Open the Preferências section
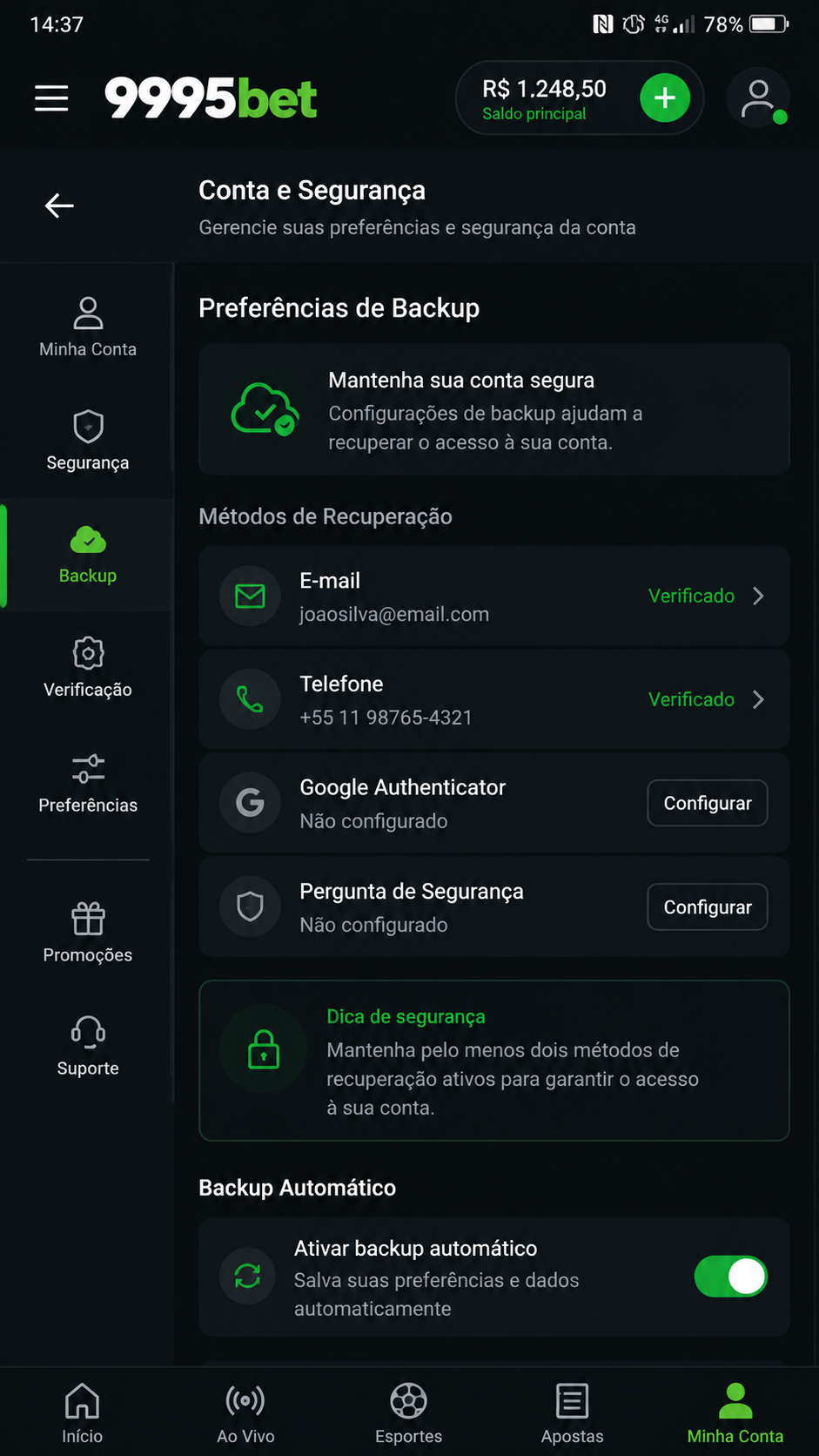 click(x=88, y=784)
